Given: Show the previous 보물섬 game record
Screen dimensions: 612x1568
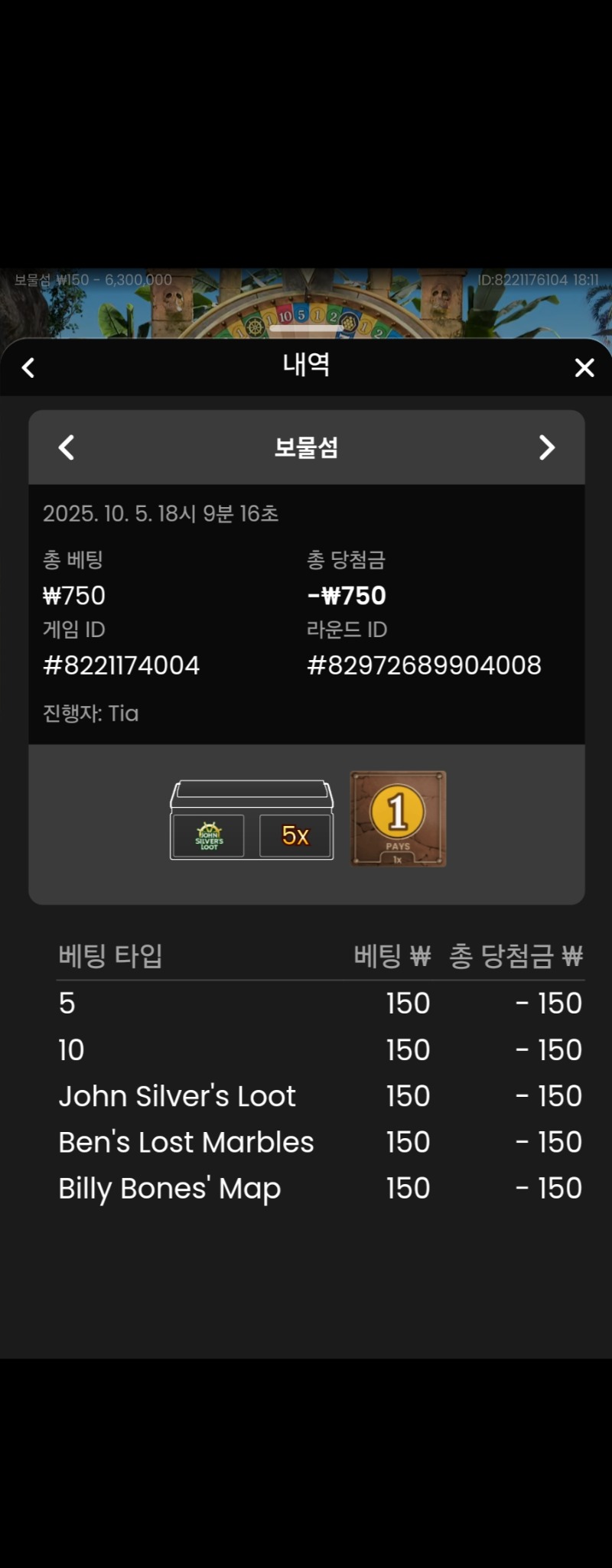Looking at the screenshot, I should (x=67, y=447).
